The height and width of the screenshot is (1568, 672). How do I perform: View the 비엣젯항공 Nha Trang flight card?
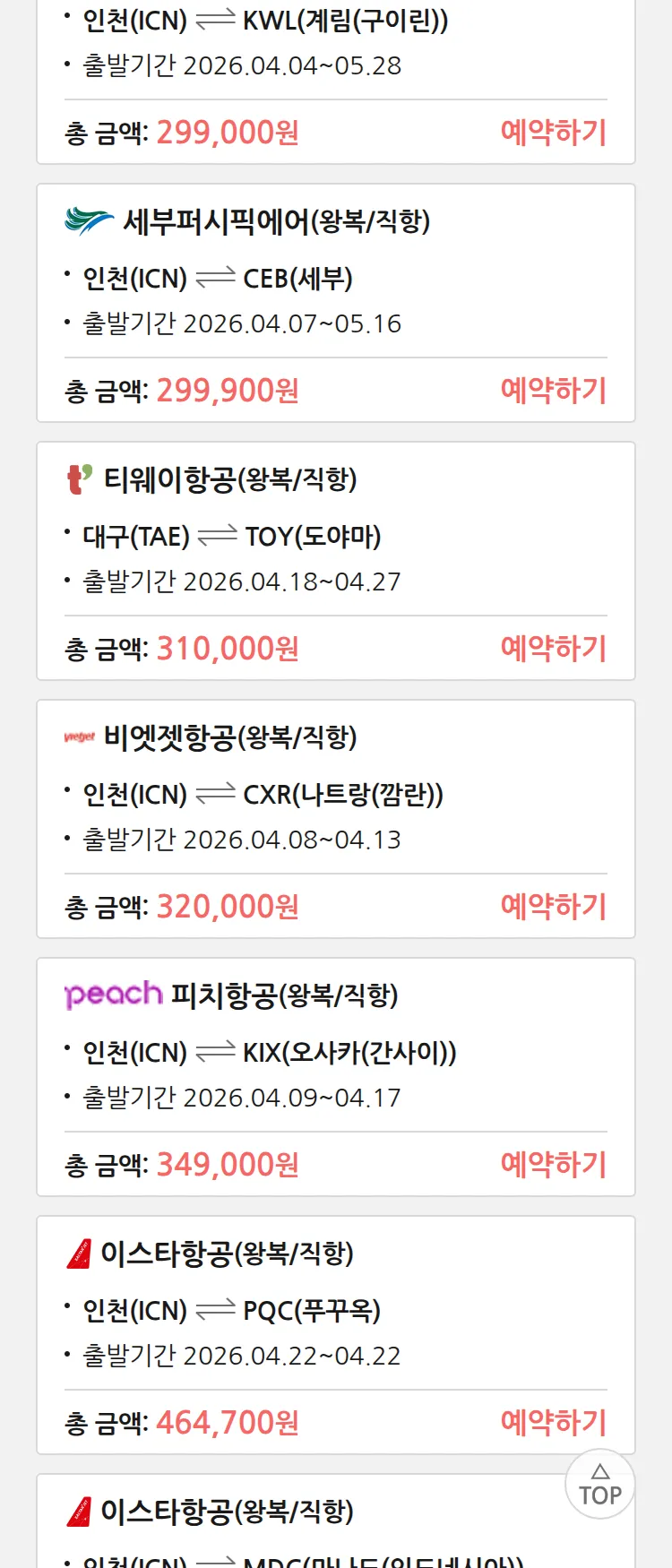335,794
